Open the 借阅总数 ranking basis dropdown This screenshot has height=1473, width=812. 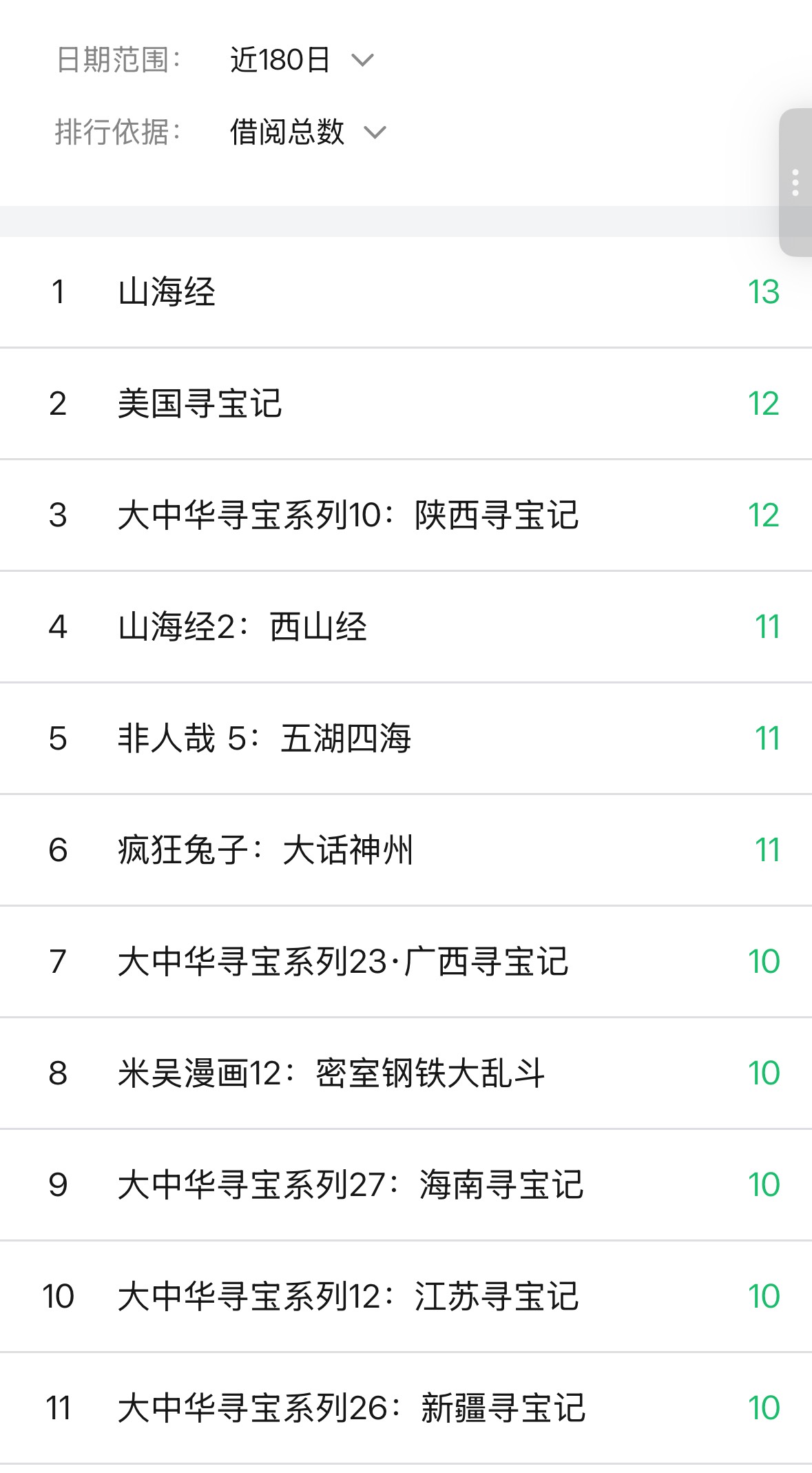pyautogui.click(x=307, y=132)
